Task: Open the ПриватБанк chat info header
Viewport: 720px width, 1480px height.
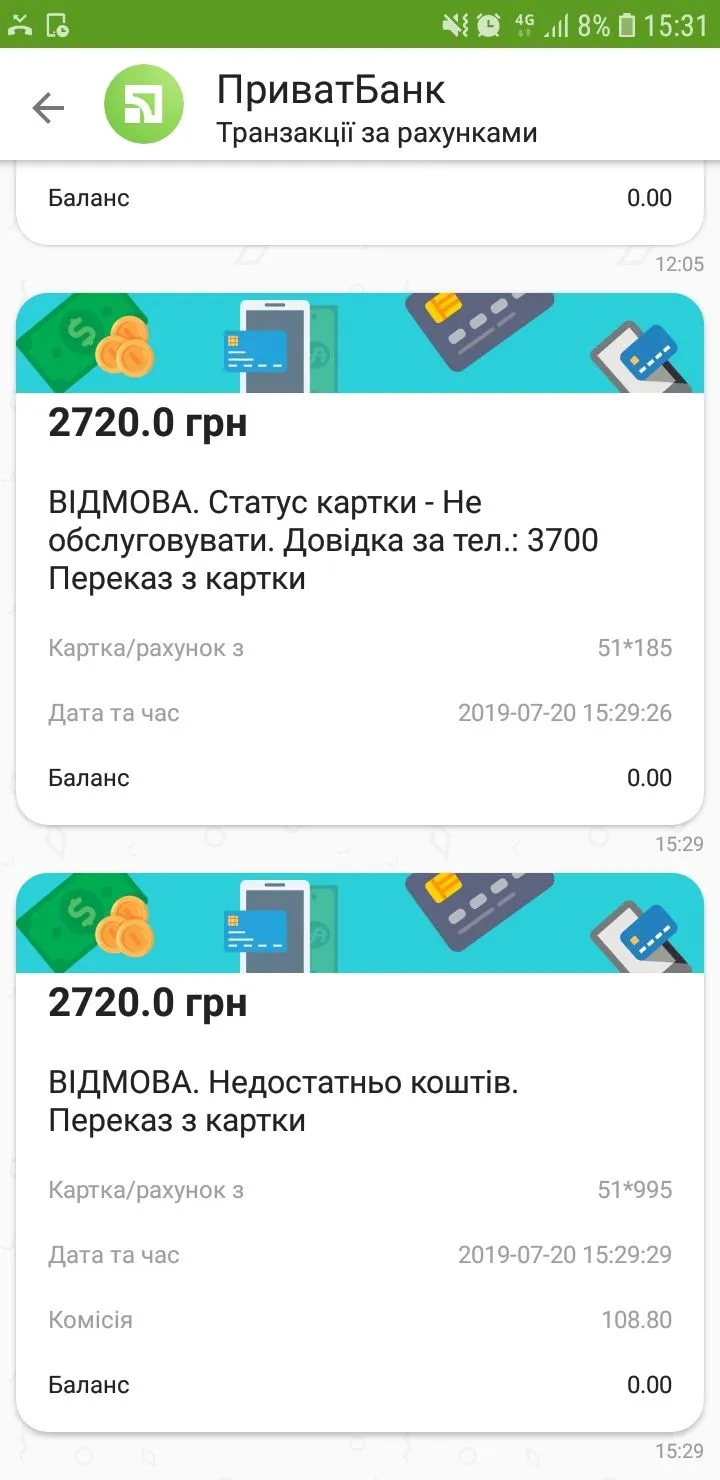Action: click(377, 107)
